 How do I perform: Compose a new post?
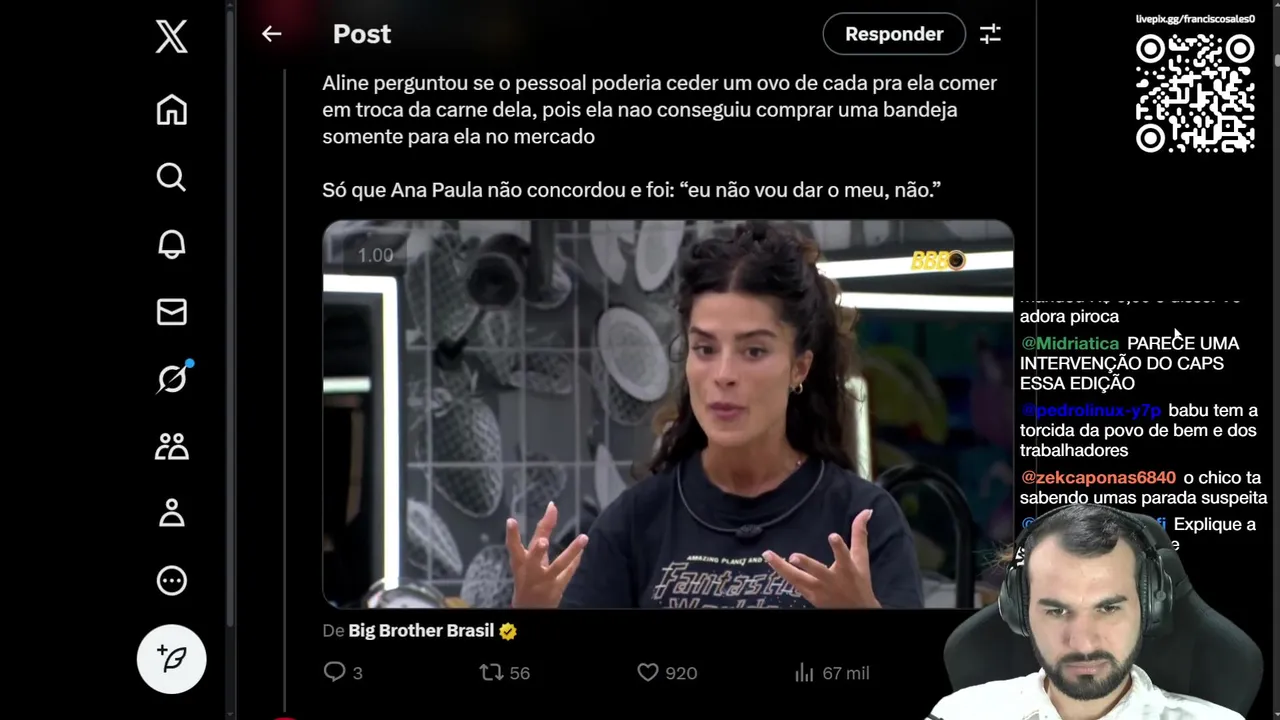pos(171,659)
